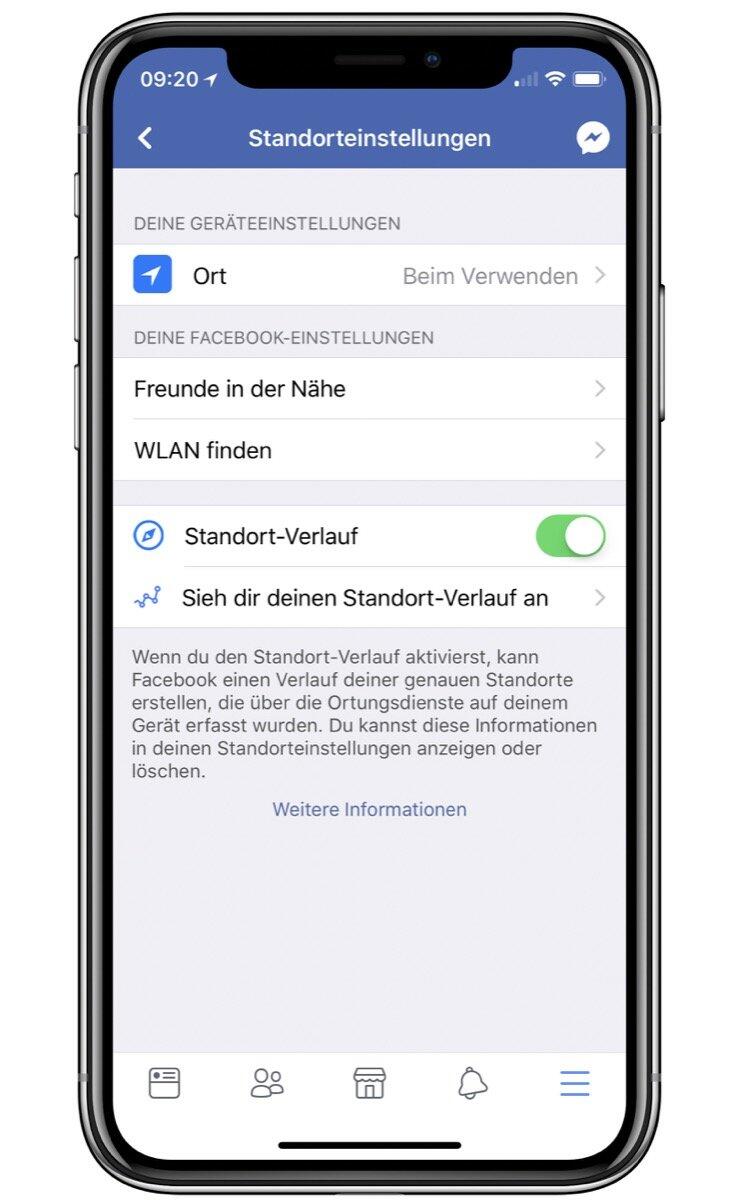Turn off the Standort-Verlauf switch
Screen dimensions: 739x1200
coord(570,536)
